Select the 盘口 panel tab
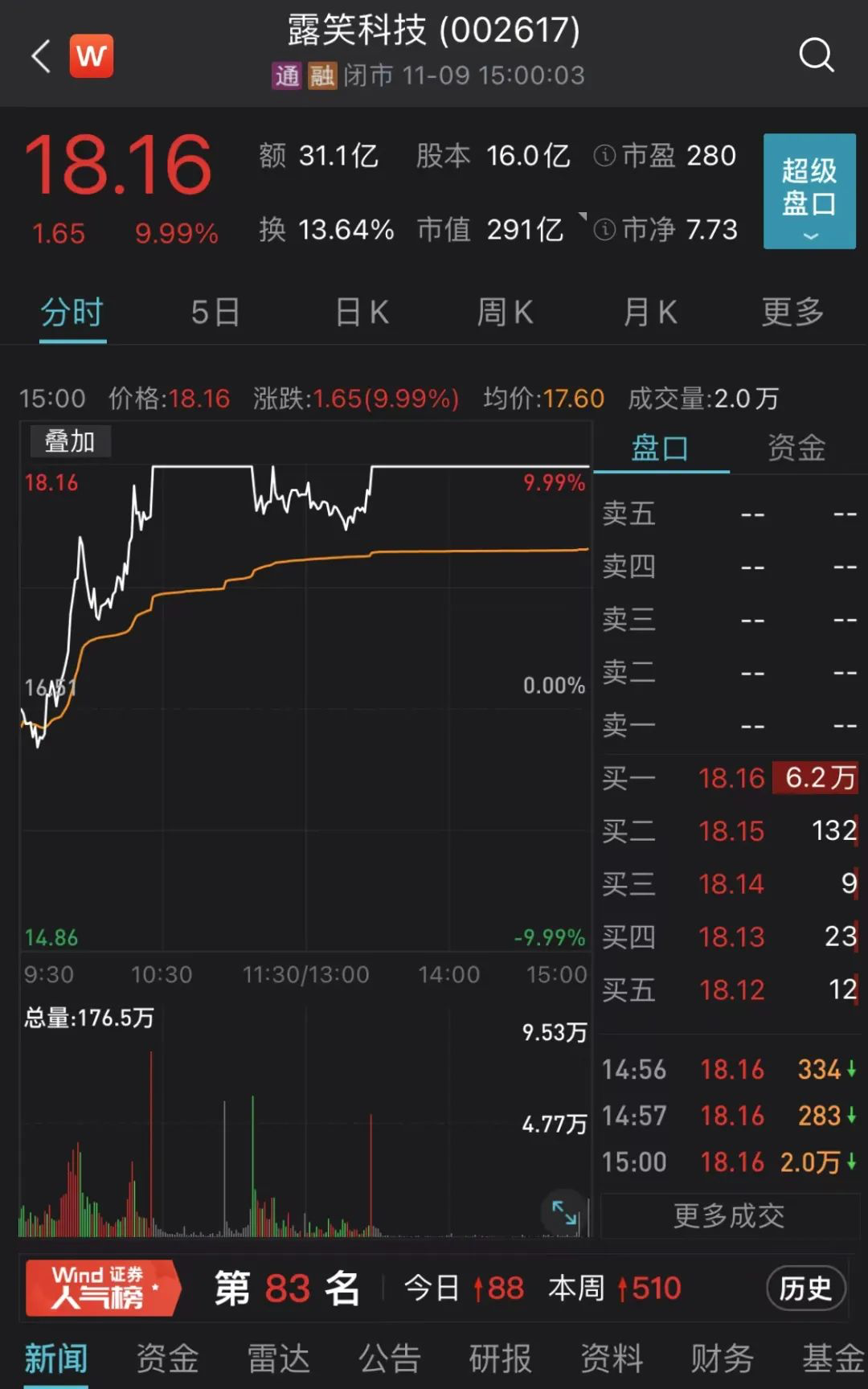 [660, 448]
